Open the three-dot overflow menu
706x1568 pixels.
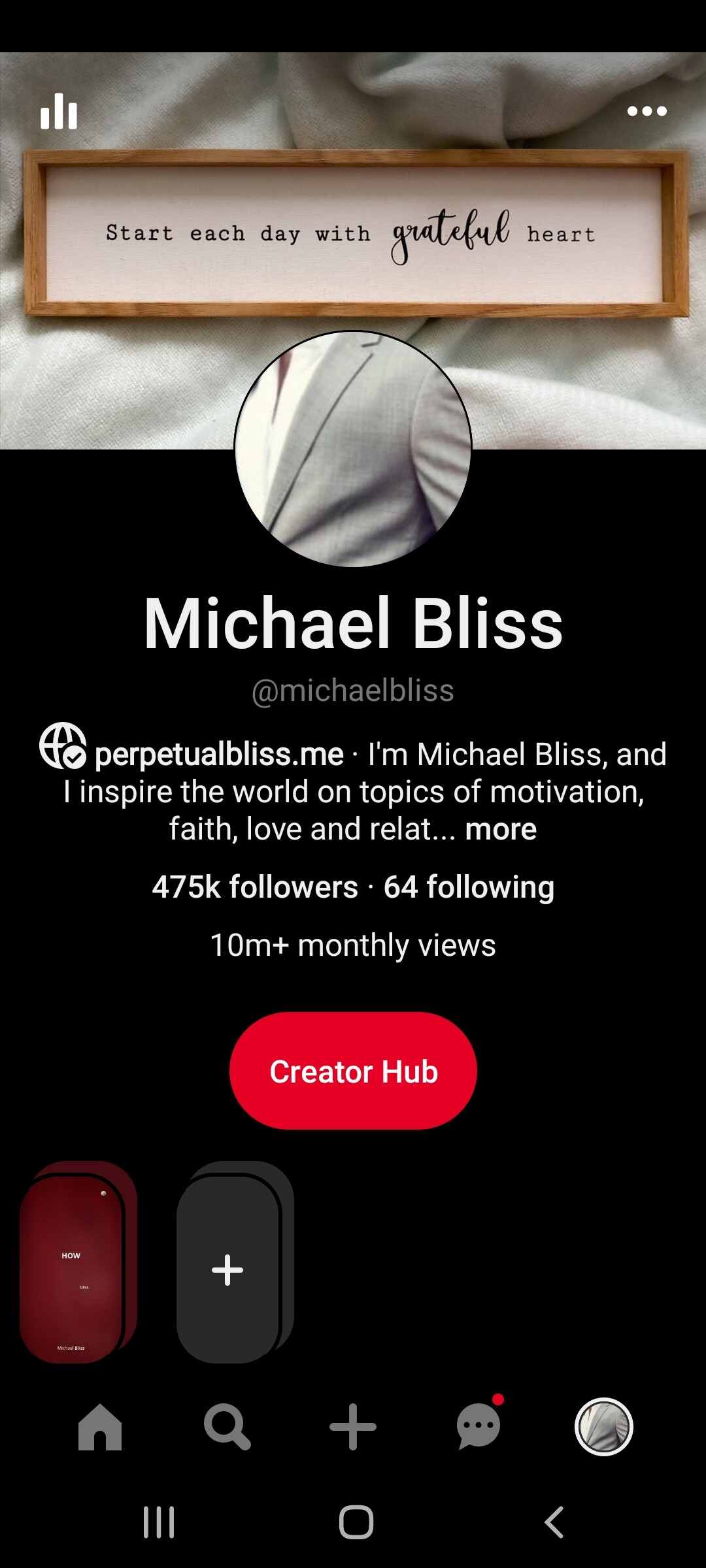click(647, 112)
